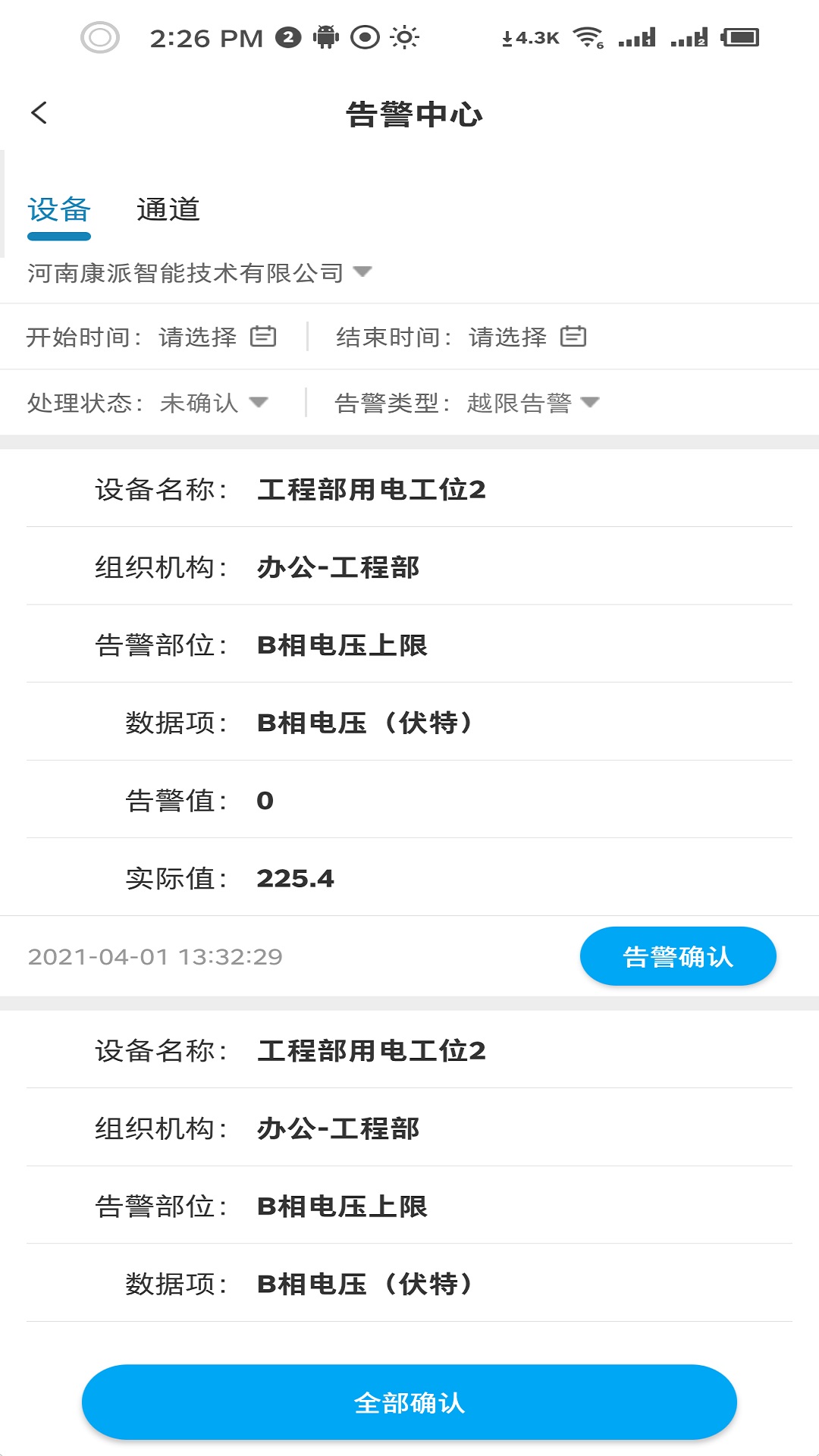Open the end time calendar picker
Image resolution: width=819 pixels, height=1456 pixels.
(x=574, y=336)
